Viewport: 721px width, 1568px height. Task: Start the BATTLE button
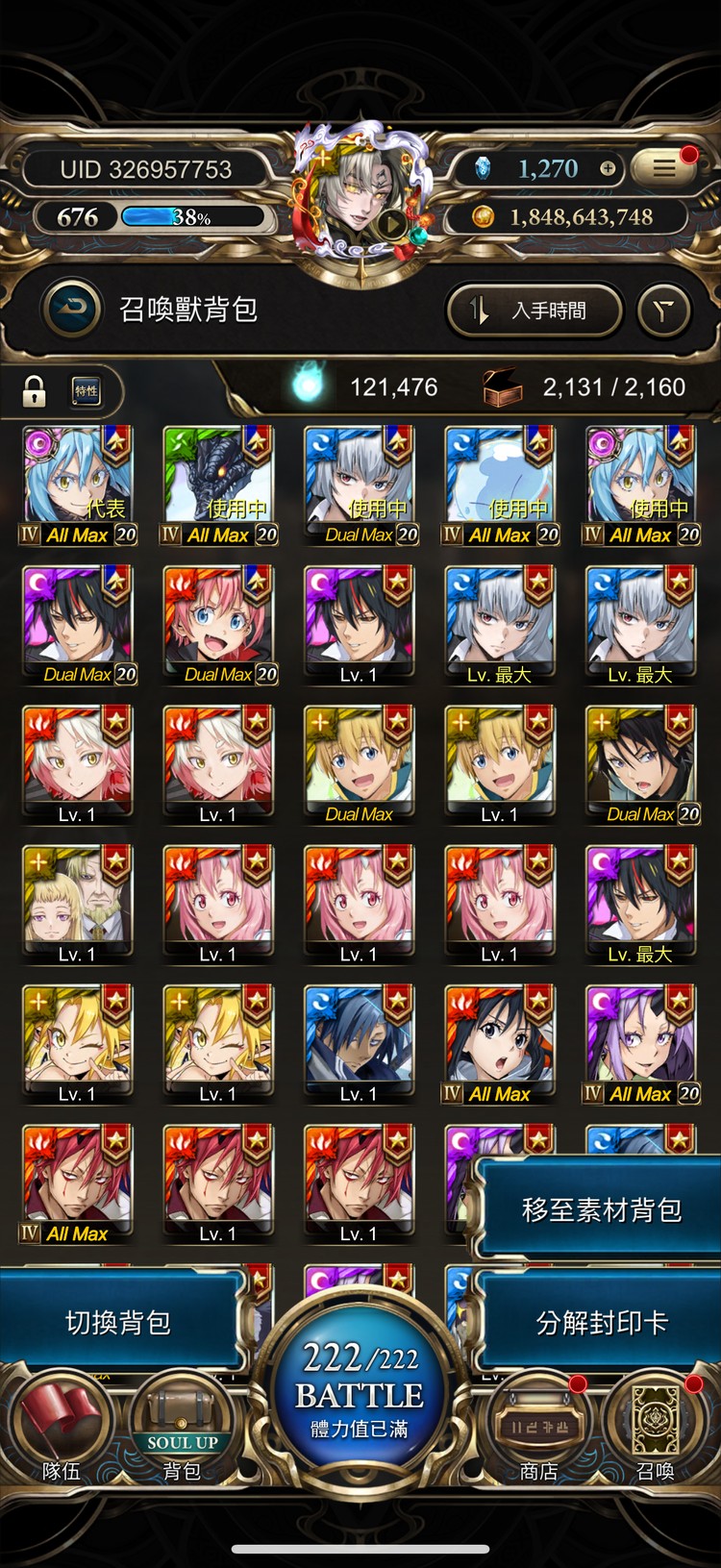(x=360, y=1394)
